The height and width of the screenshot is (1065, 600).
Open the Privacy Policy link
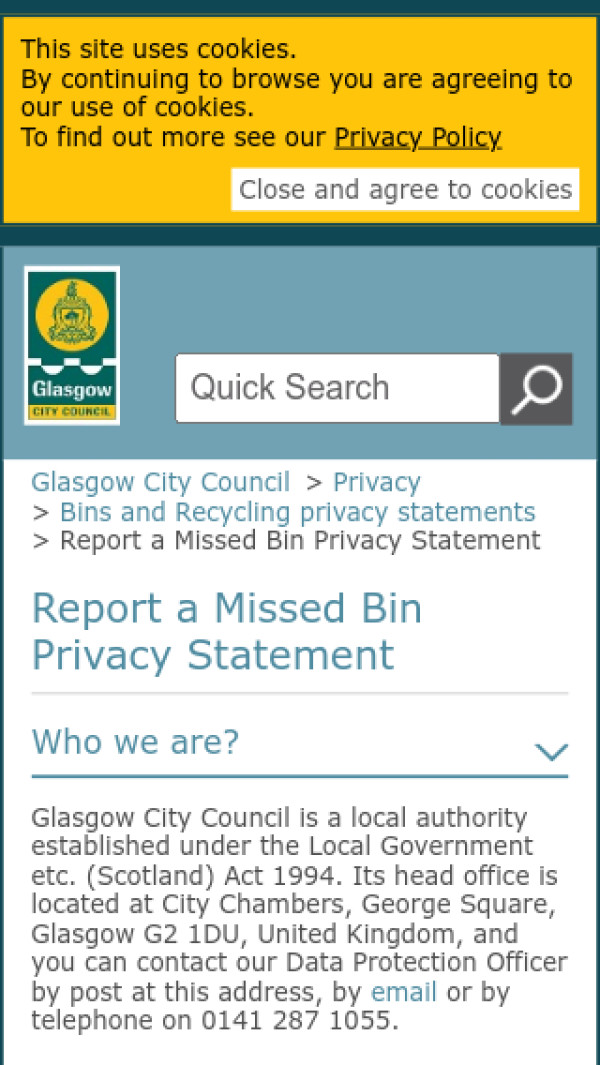pos(417,138)
